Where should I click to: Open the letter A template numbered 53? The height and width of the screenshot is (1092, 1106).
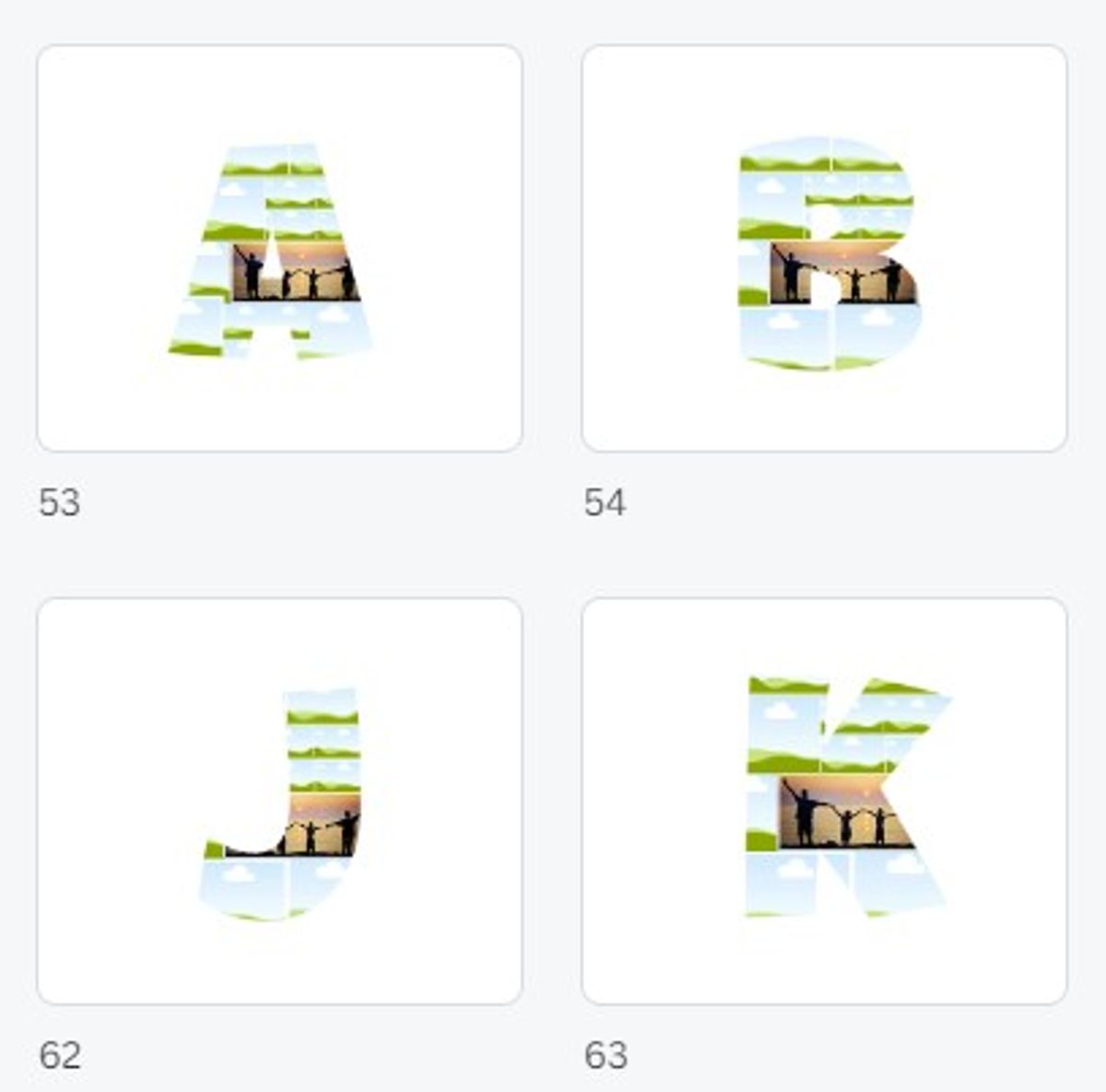279,249
